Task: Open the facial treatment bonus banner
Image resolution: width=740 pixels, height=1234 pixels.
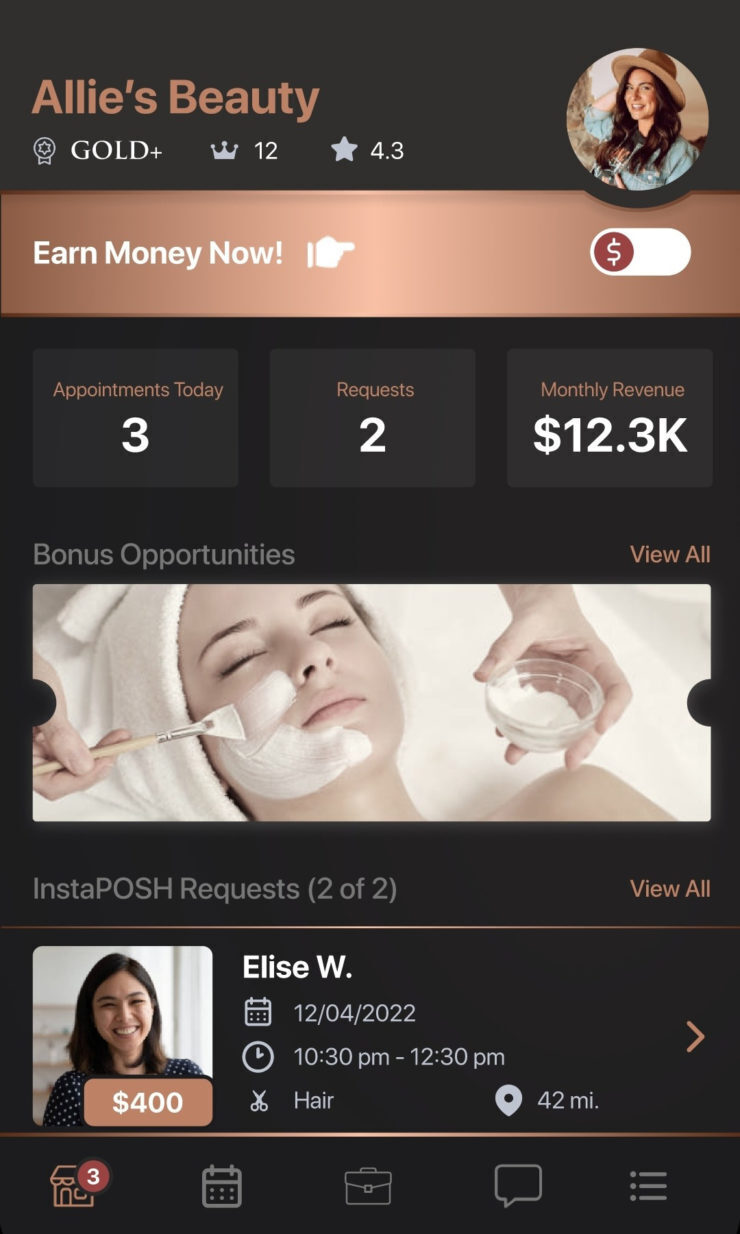Action: point(372,703)
